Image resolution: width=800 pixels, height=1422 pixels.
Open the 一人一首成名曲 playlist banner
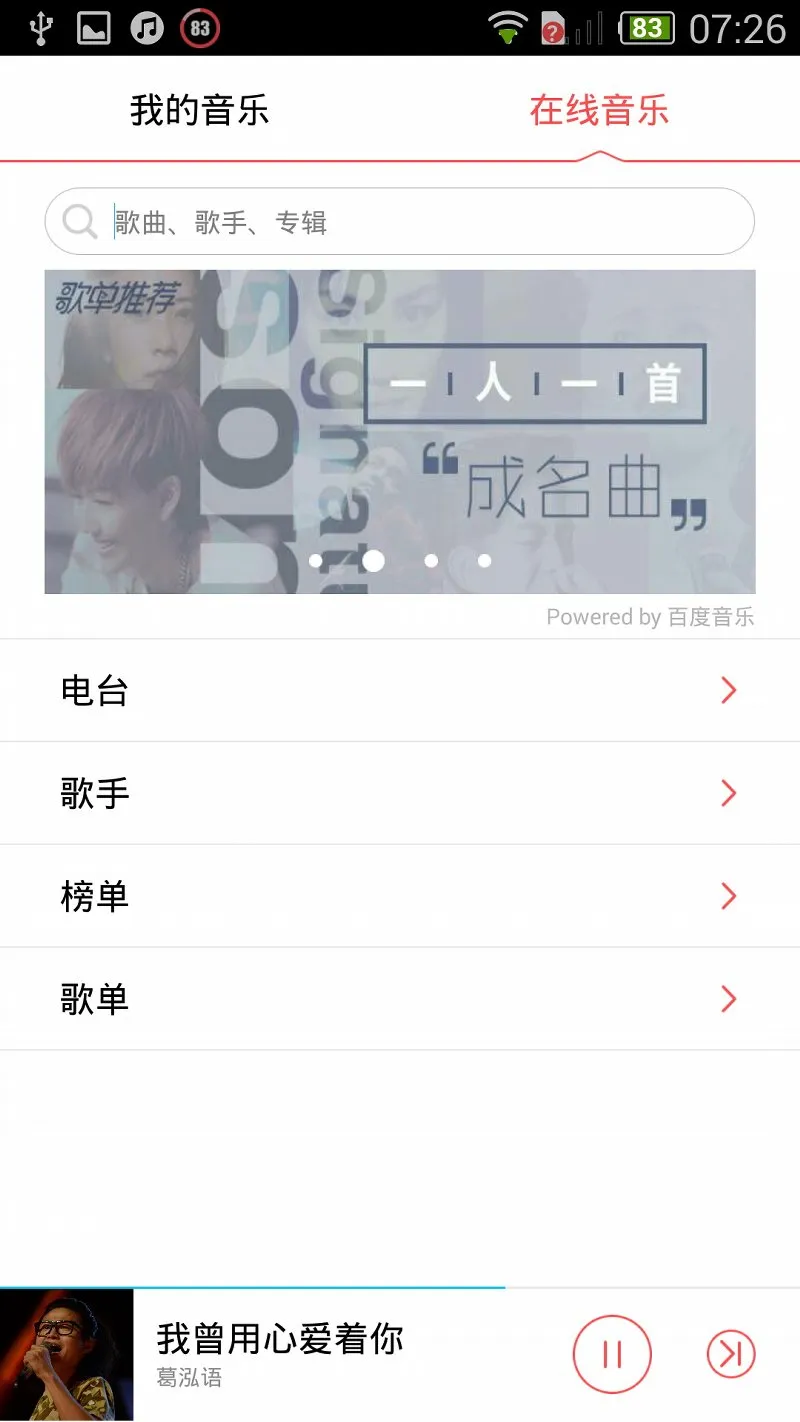tap(400, 431)
